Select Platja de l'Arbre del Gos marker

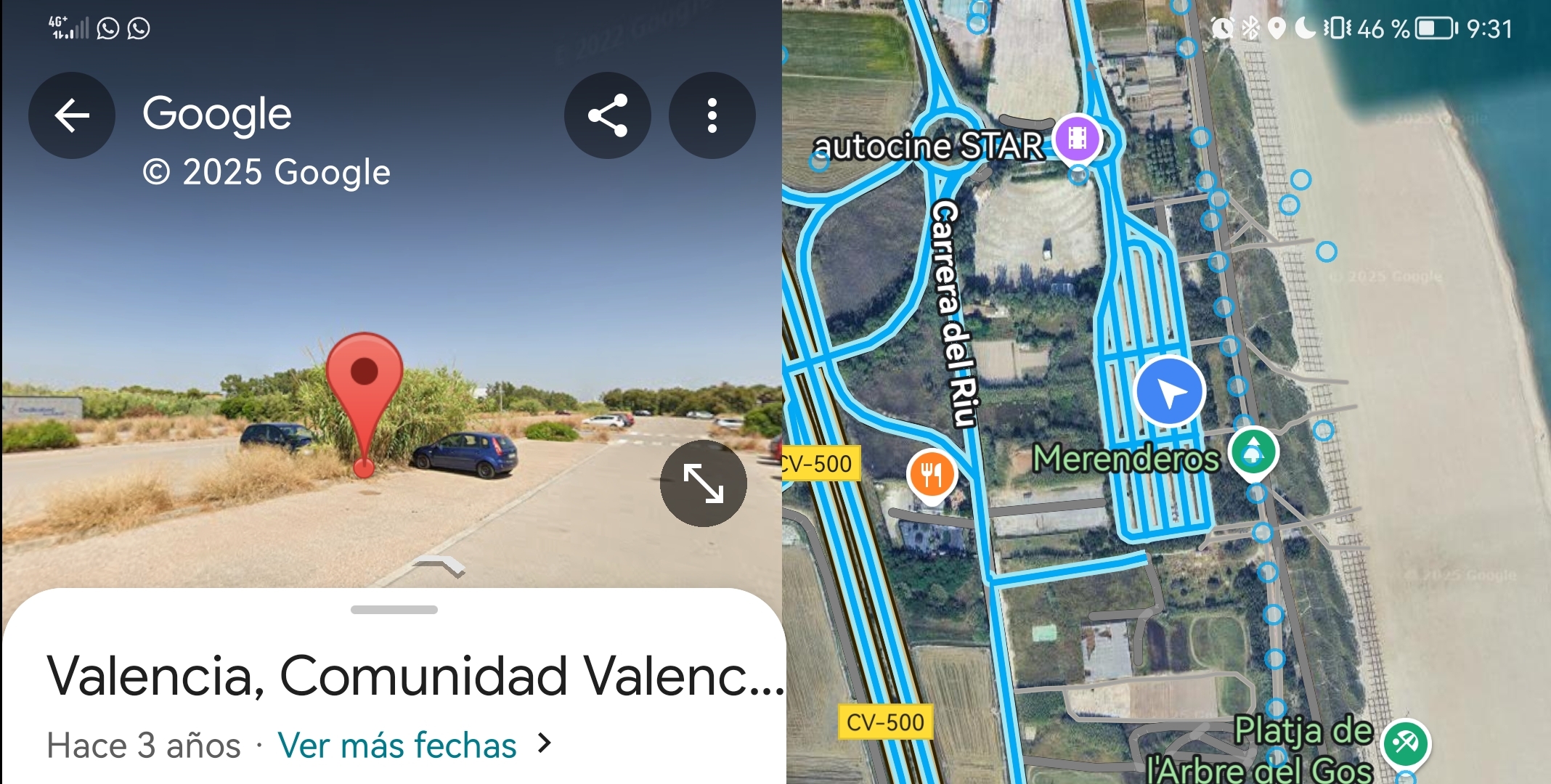[x=1406, y=743]
